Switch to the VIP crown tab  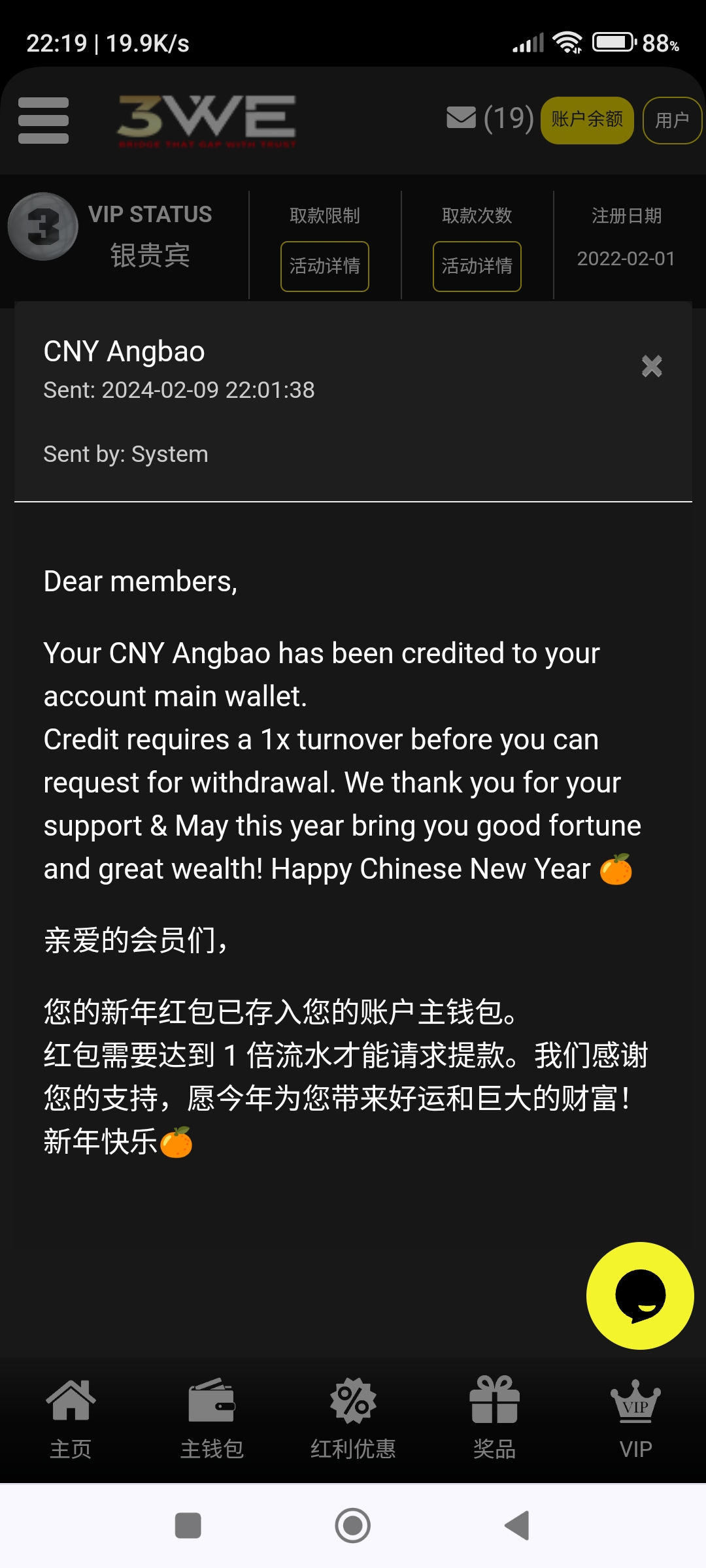pos(635,1418)
